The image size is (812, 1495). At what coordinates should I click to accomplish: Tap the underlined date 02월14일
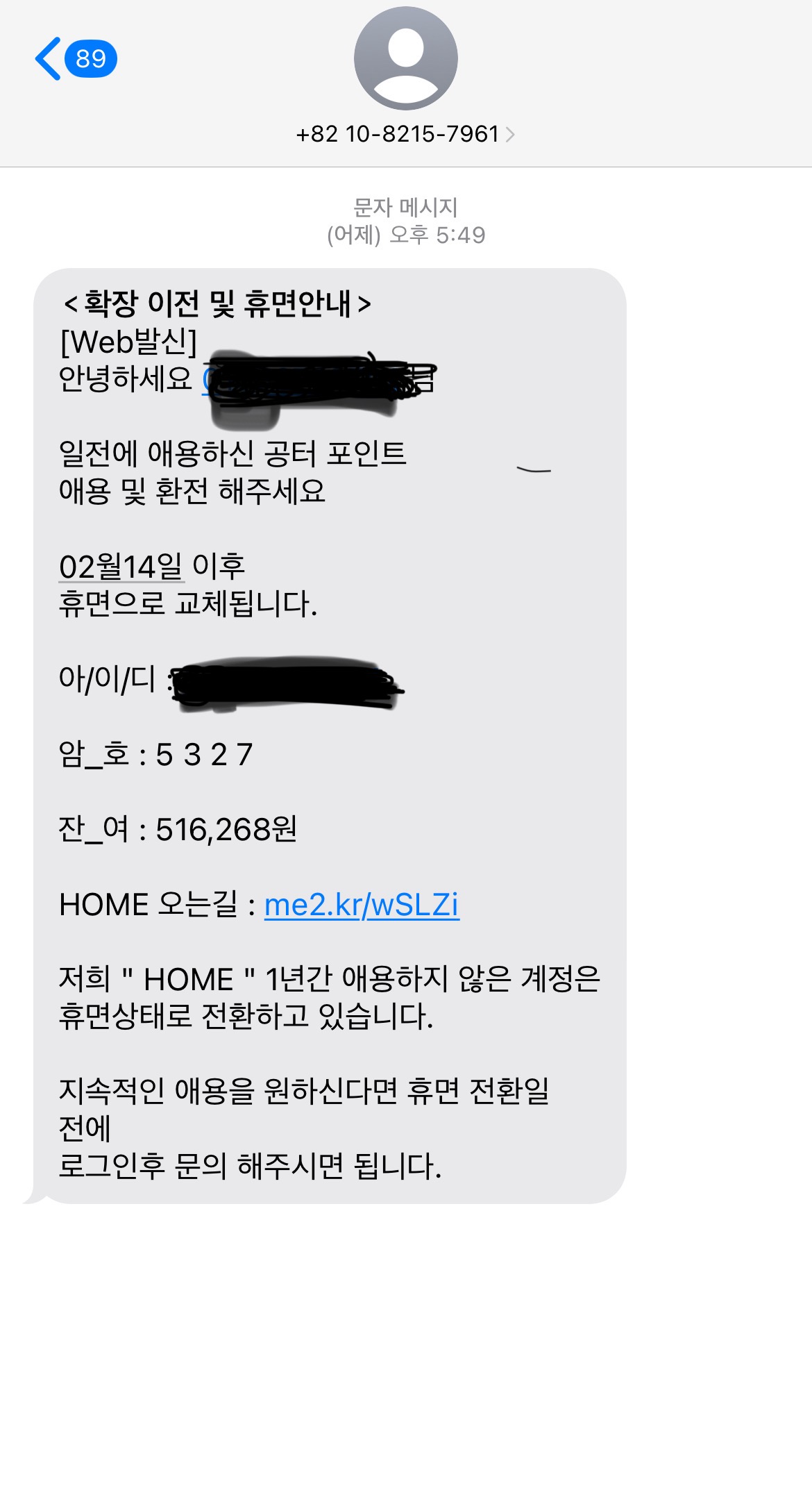pos(121,567)
